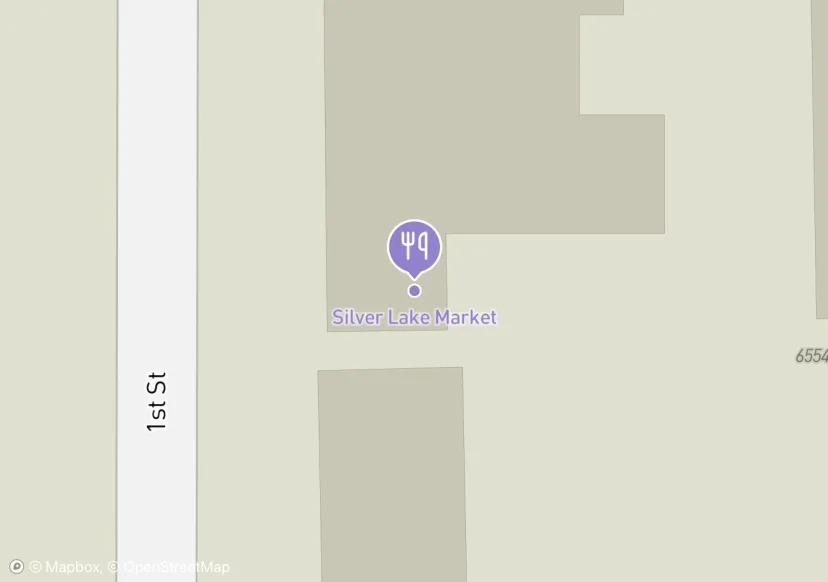Tap the map info icon near attribution
Screen dimensions: 828x582
(x=16, y=567)
